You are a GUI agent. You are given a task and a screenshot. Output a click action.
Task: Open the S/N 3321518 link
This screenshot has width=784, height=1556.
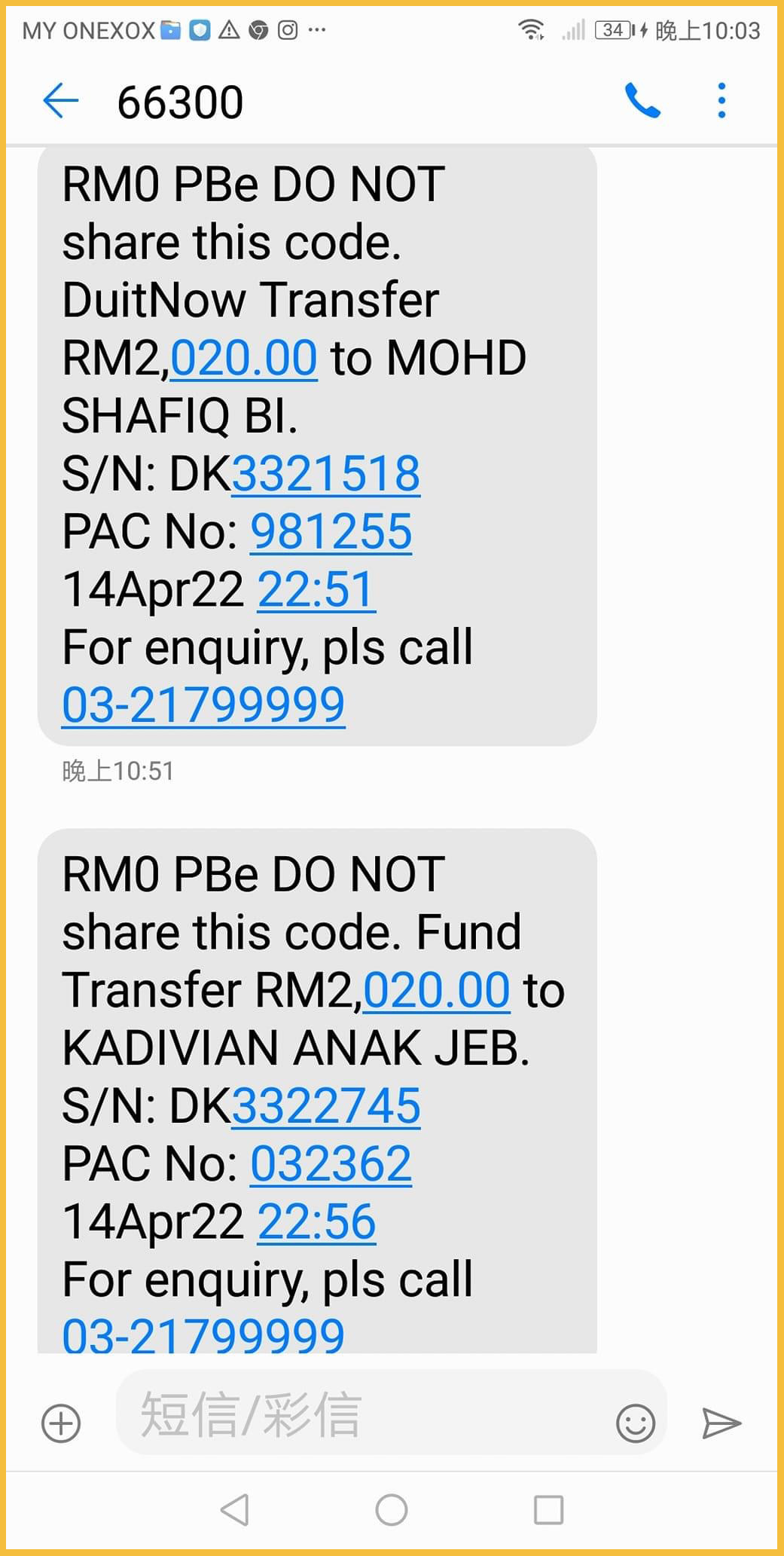pos(325,473)
